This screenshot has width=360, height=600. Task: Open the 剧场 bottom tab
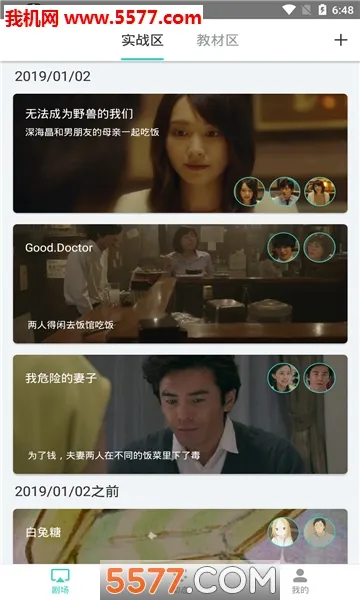(x=60, y=581)
